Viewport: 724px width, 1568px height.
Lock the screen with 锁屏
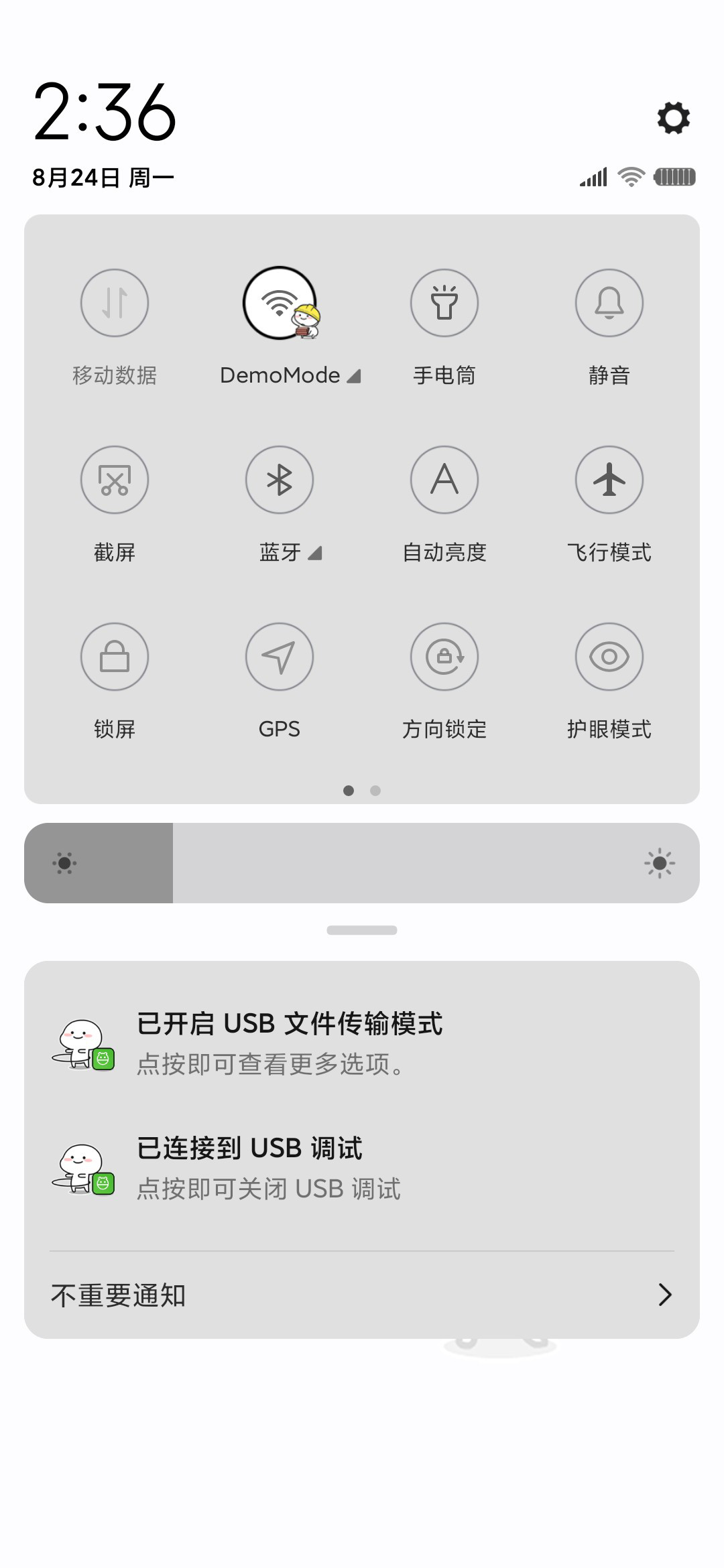[x=115, y=657]
